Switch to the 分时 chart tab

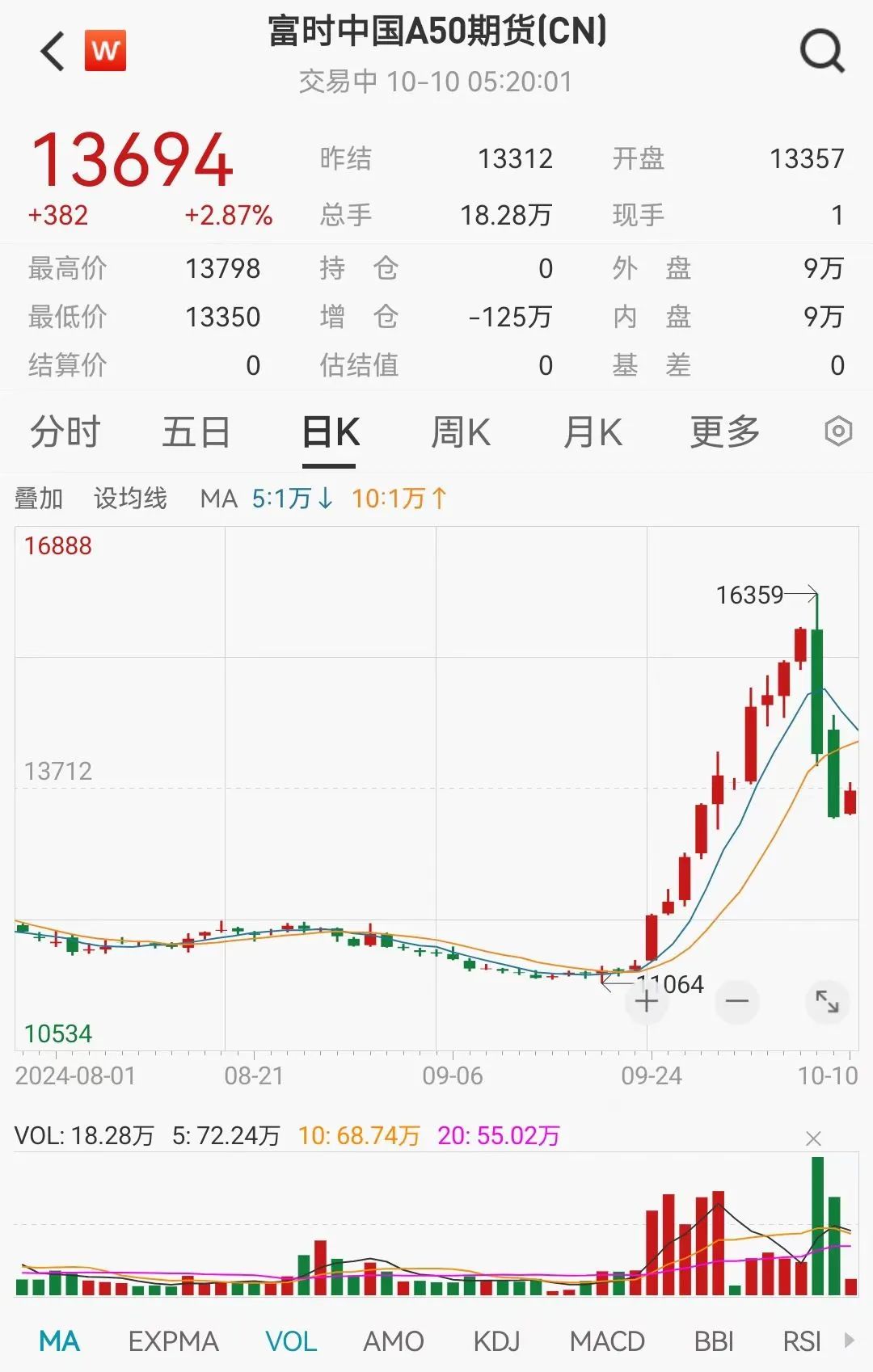(65, 431)
